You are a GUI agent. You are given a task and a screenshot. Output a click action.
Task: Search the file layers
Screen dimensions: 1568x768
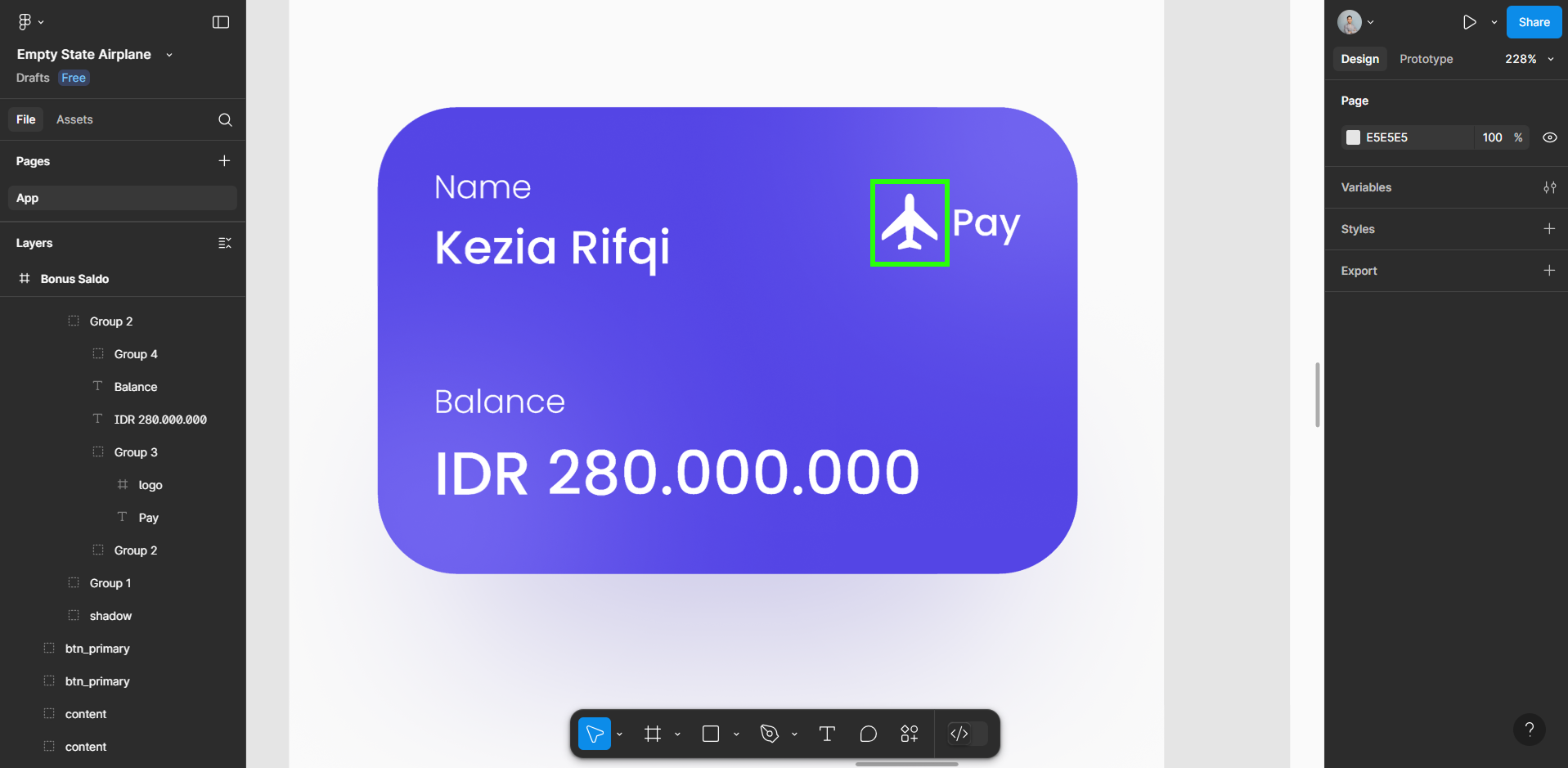(x=225, y=120)
